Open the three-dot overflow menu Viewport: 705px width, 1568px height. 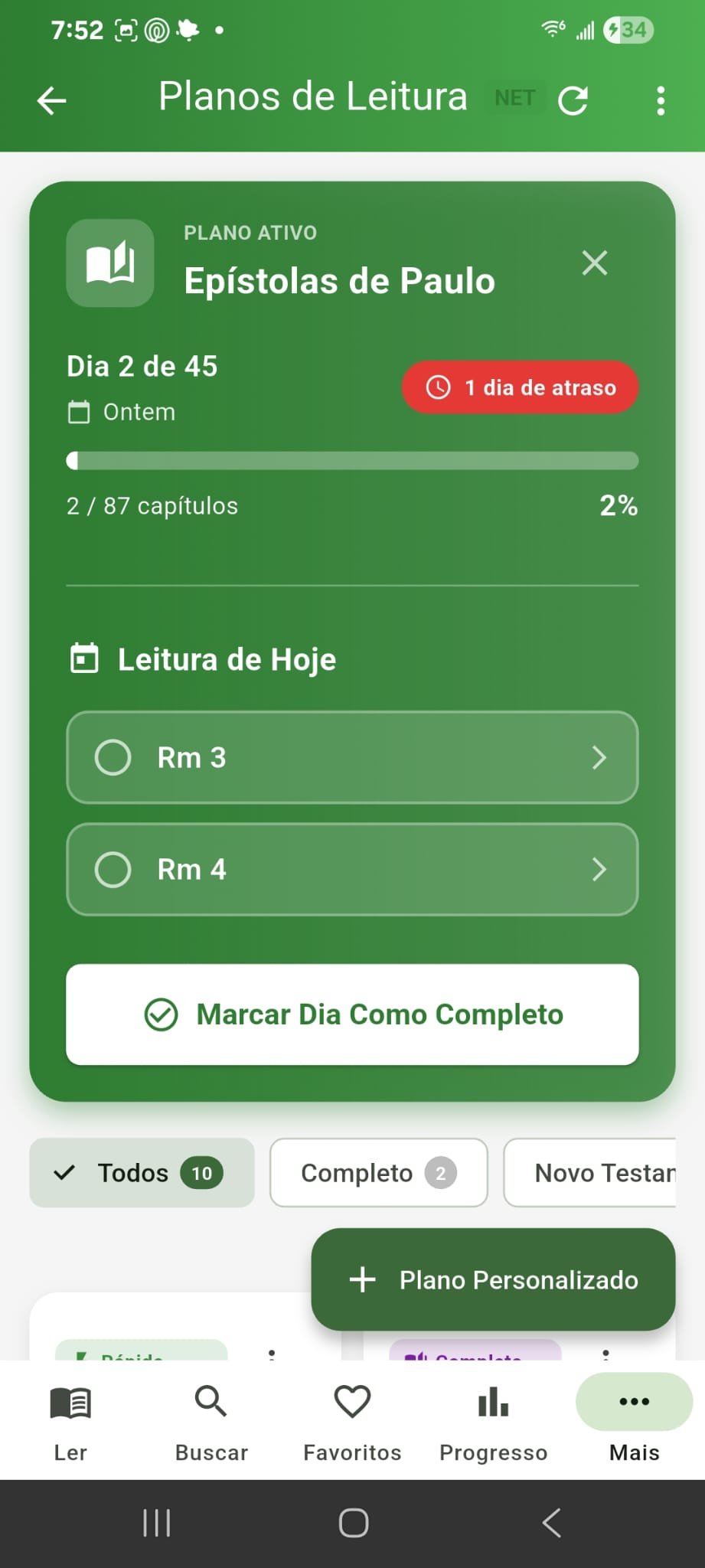(x=661, y=100)
